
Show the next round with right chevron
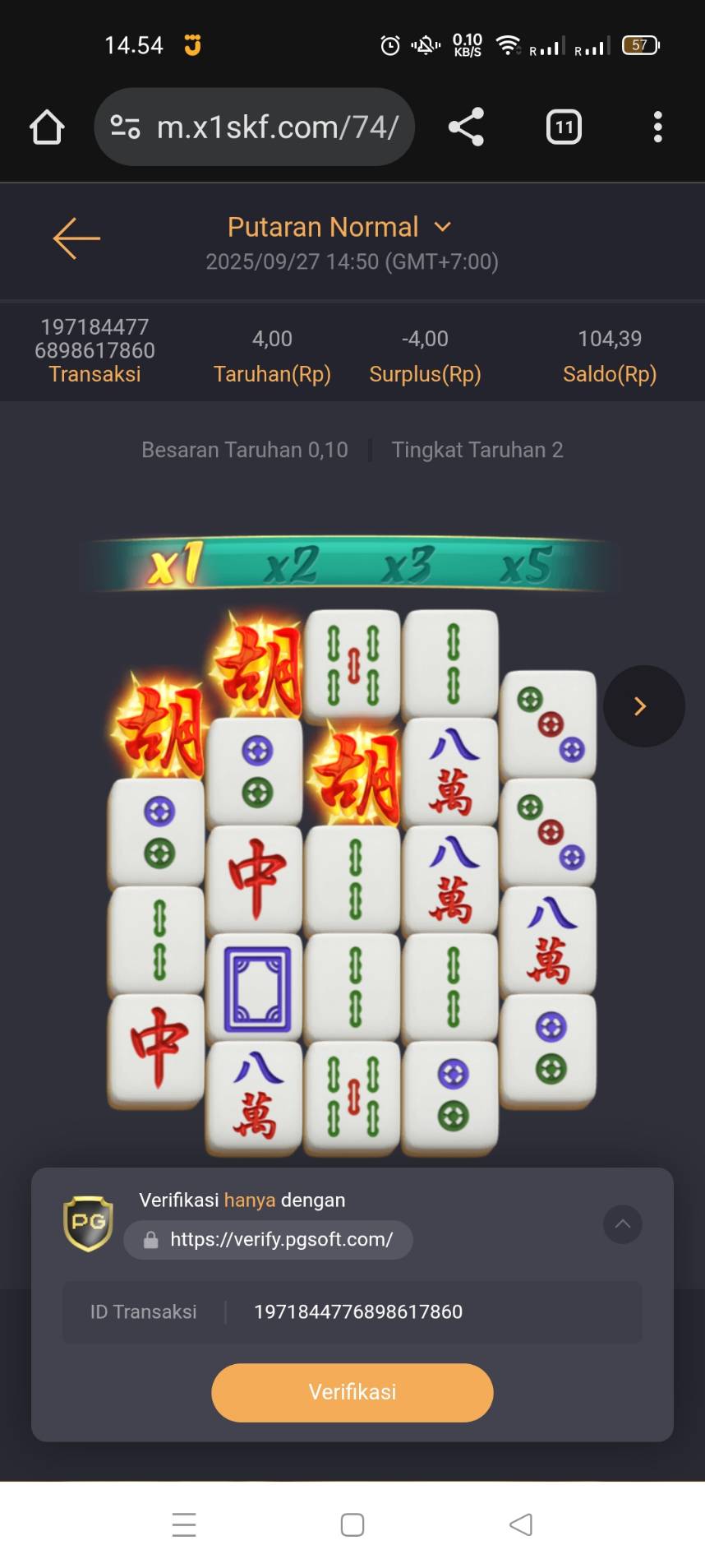coord(643,706)
